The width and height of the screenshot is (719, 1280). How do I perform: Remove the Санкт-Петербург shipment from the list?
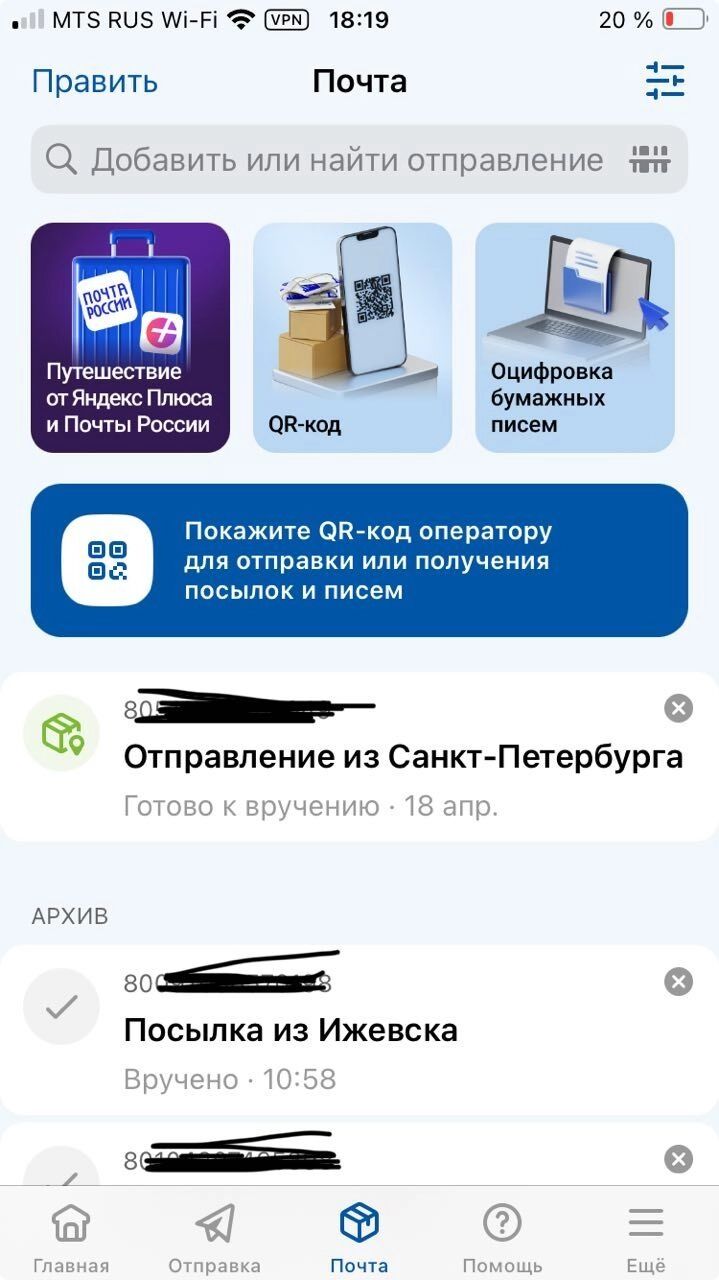pos(678,709)
